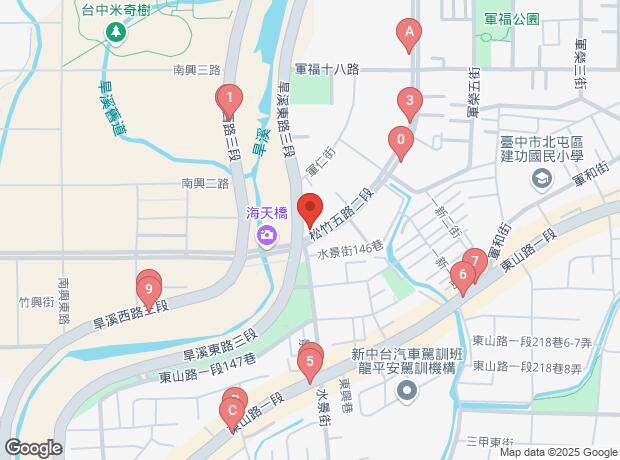The height and width of the screenshot is (460, 620).
Task: Open map marker 0
Action: (401, 140)
